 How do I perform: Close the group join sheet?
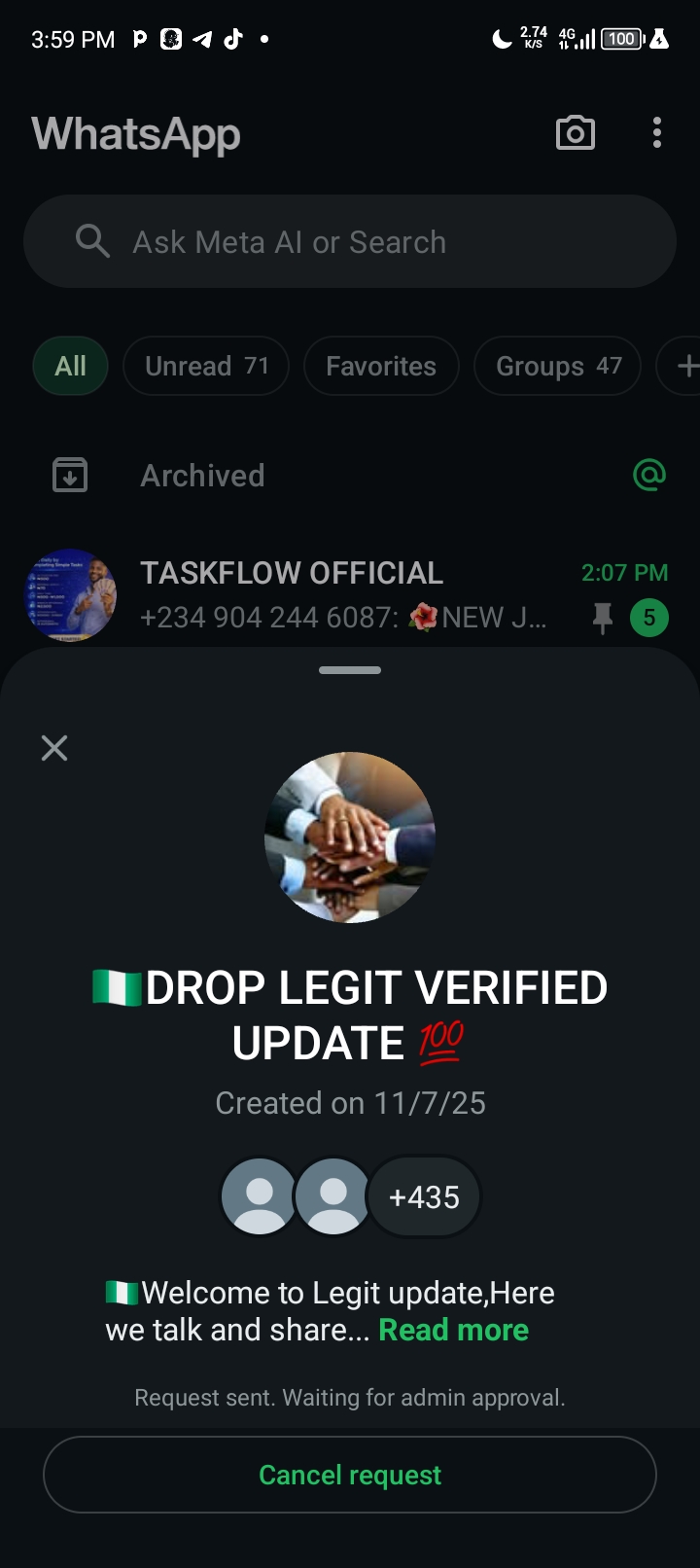click(54, 748)
